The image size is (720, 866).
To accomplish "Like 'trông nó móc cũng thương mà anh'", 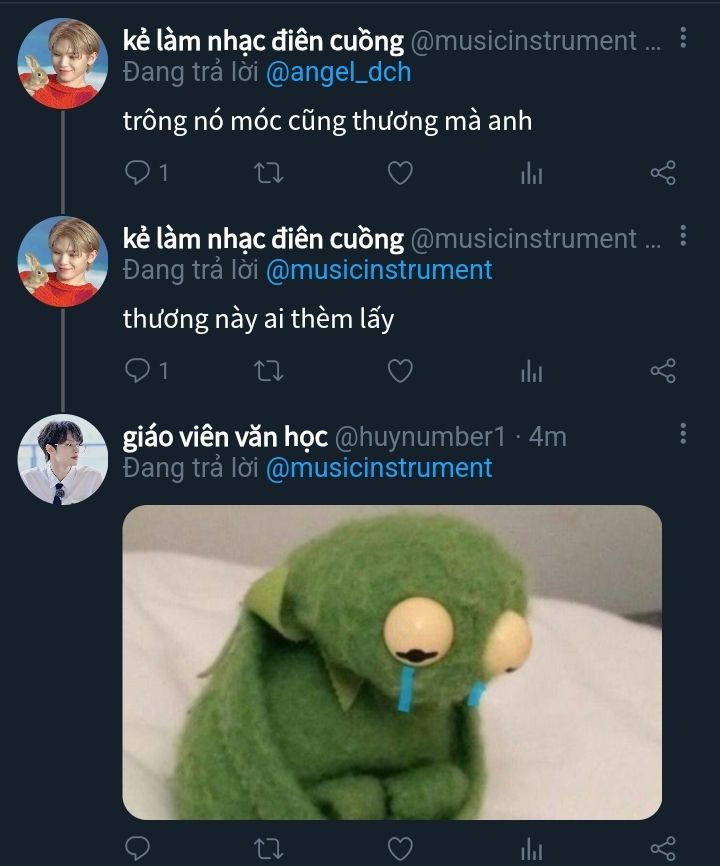I will coord(400,173).
